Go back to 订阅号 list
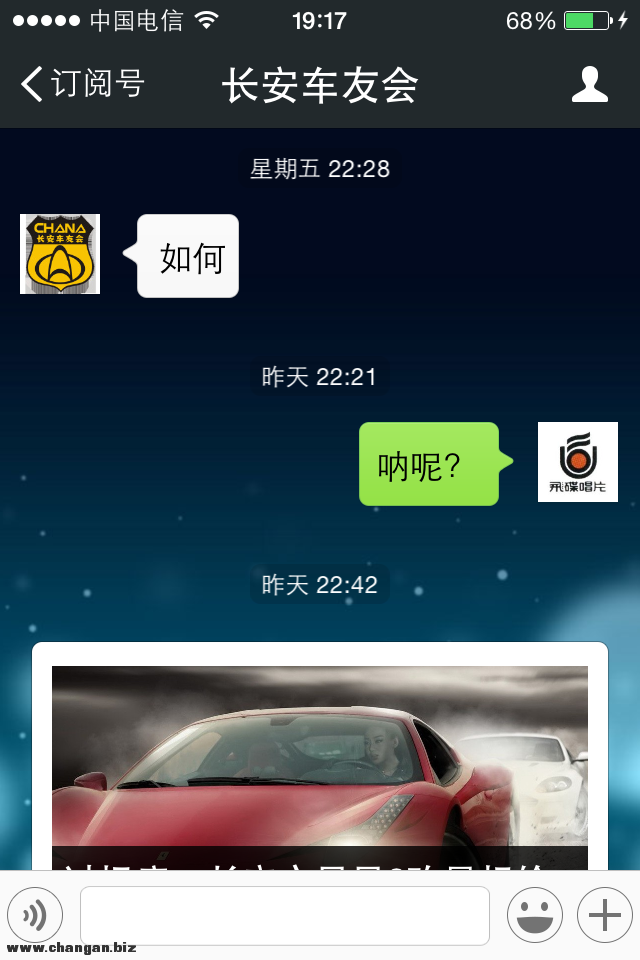The width and height of the screenshot is (640, 960). 82,84
